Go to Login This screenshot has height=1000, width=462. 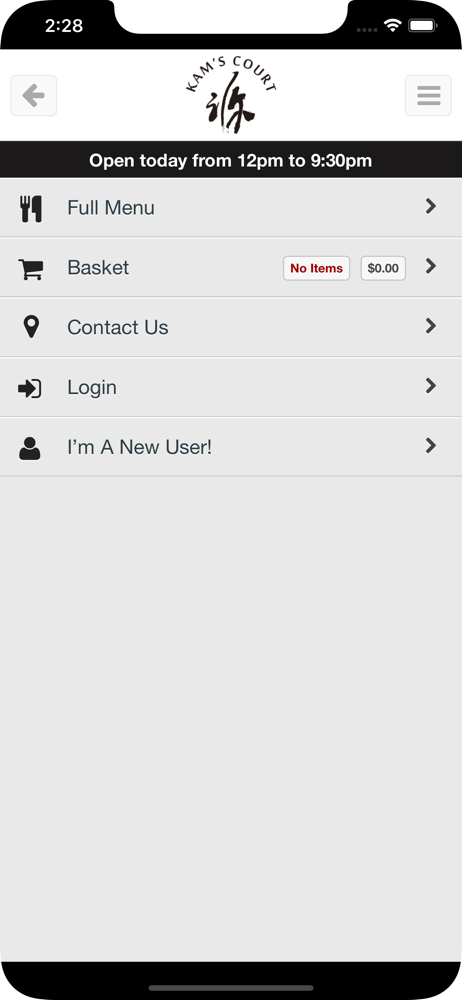pos(231,387)
